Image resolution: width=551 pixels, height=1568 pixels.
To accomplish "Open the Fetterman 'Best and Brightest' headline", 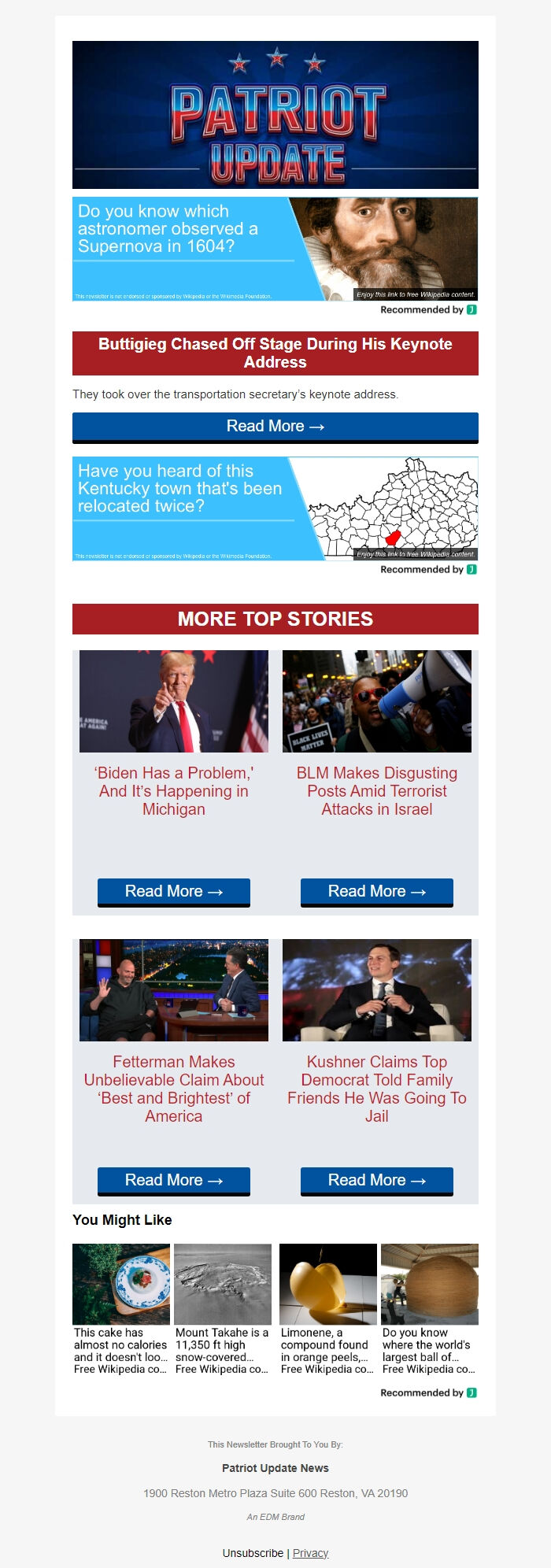I will tap(174, 1089).
